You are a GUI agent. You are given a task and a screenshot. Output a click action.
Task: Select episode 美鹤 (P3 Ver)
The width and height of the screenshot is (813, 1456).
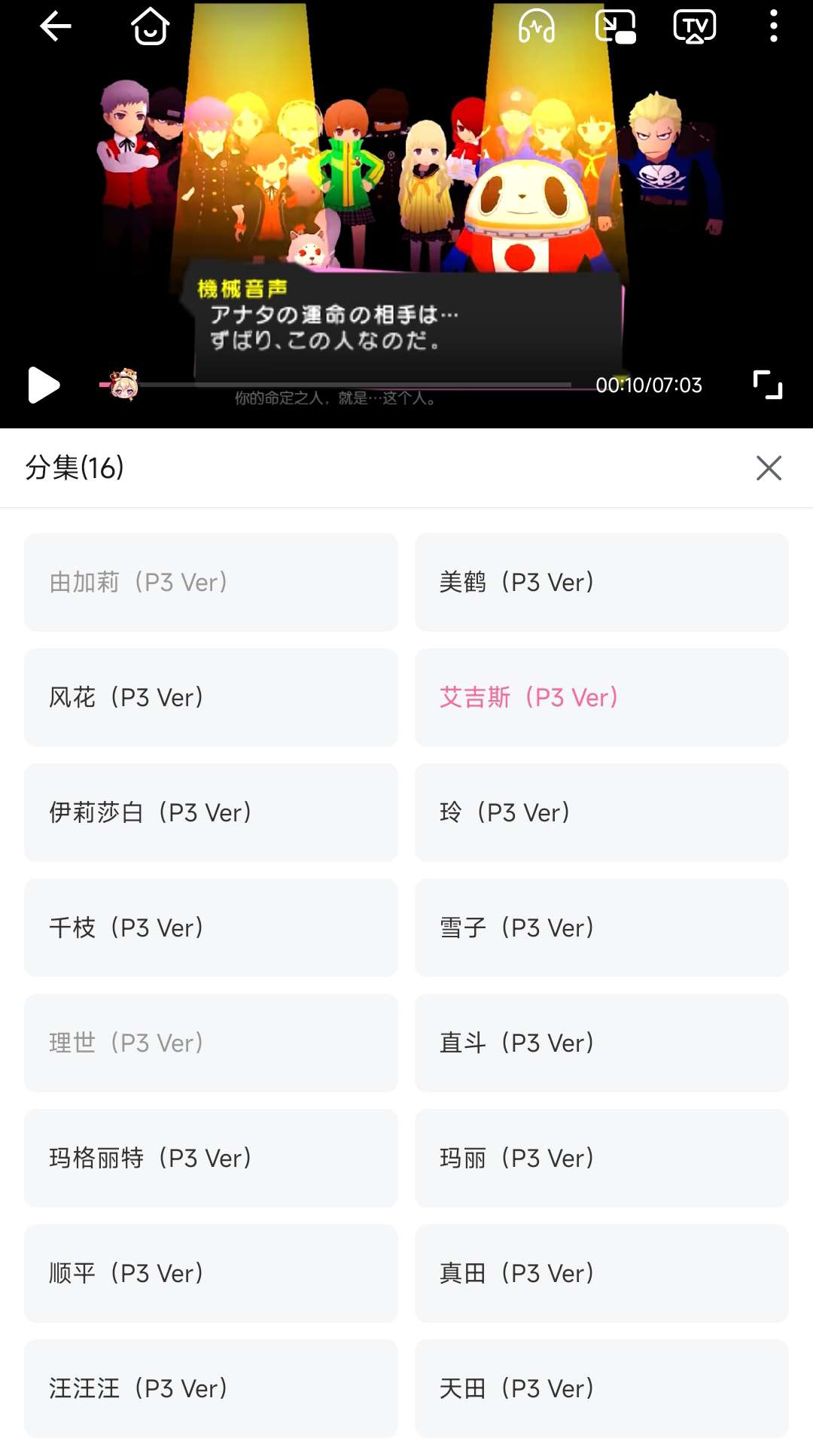pos(601,582)
